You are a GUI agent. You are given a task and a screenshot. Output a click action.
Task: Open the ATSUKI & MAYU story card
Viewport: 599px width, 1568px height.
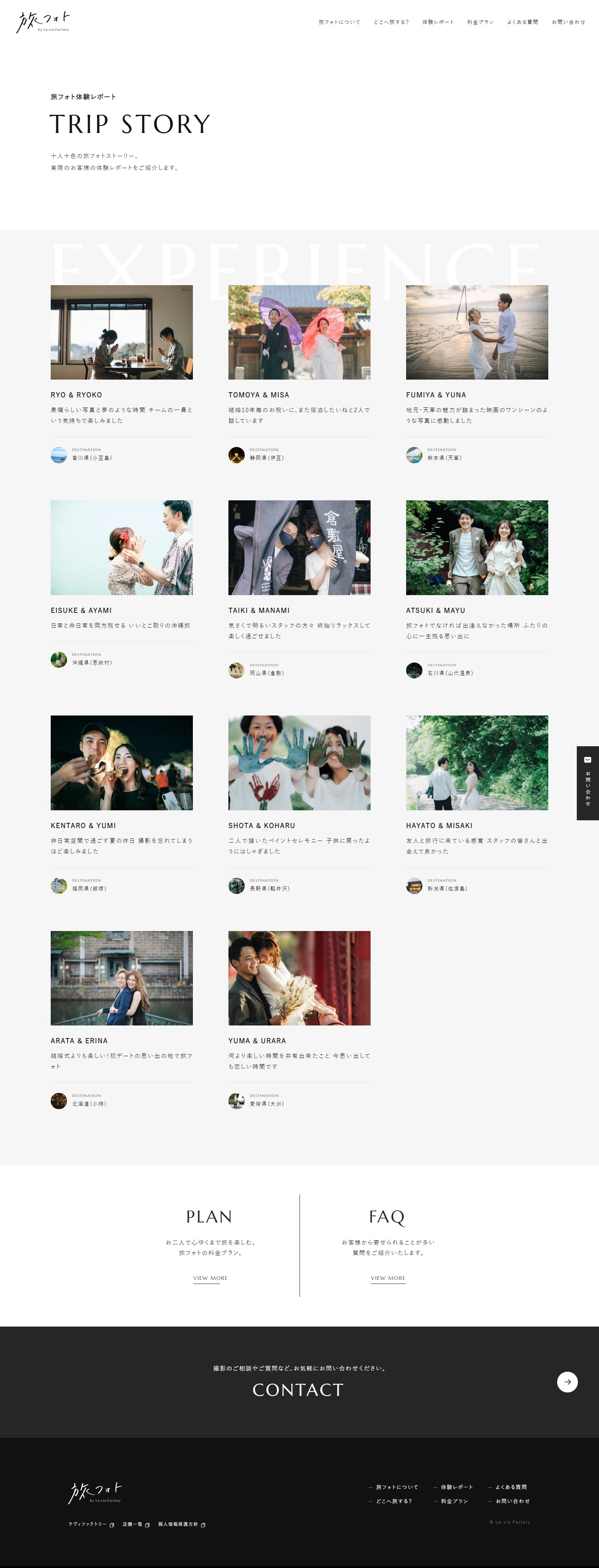pos(476,547)
